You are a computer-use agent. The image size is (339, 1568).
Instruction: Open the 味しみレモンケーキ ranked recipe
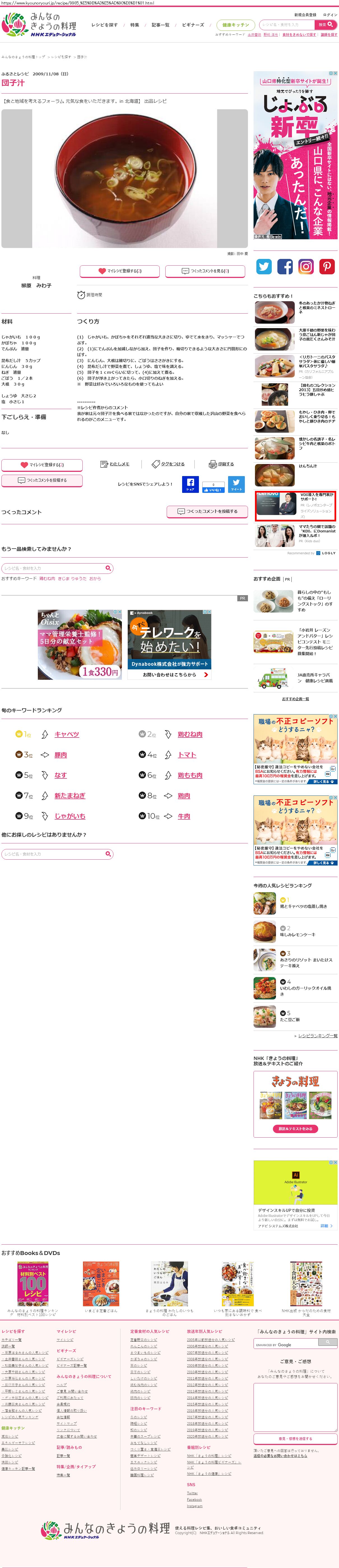click(298, 934)
